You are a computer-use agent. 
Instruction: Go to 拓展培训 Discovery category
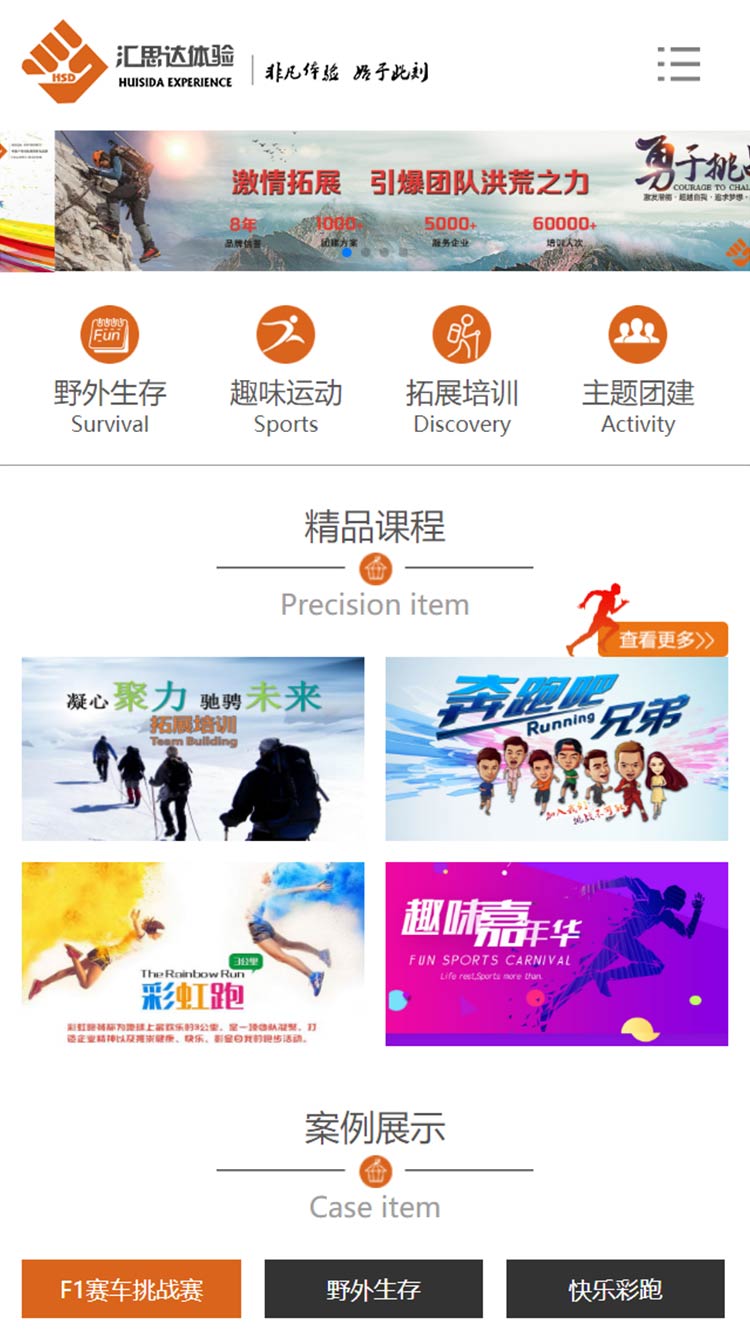pyautogui.click(x=462, y=372)
